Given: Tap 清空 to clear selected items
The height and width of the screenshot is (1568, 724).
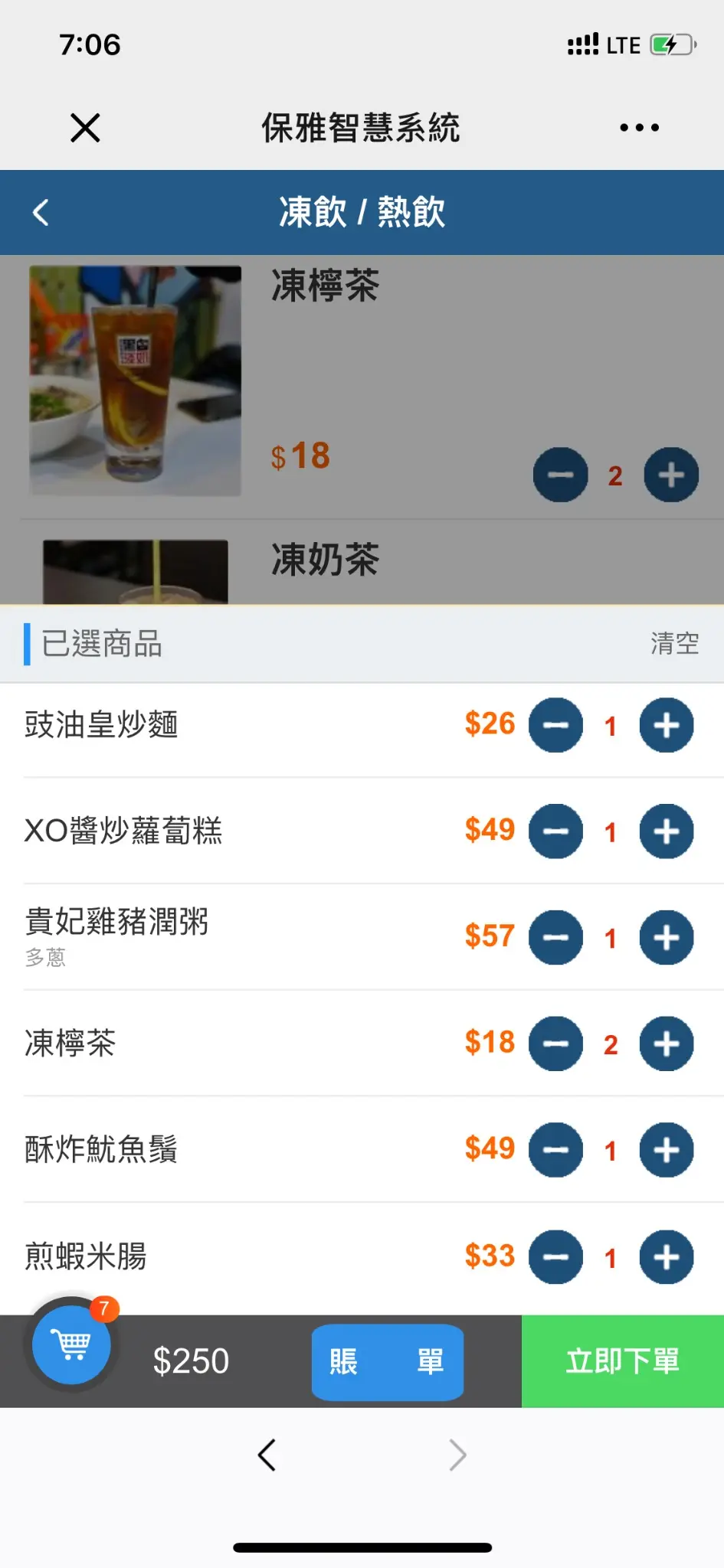Looking at the screenshot, I should pos(674,643).
